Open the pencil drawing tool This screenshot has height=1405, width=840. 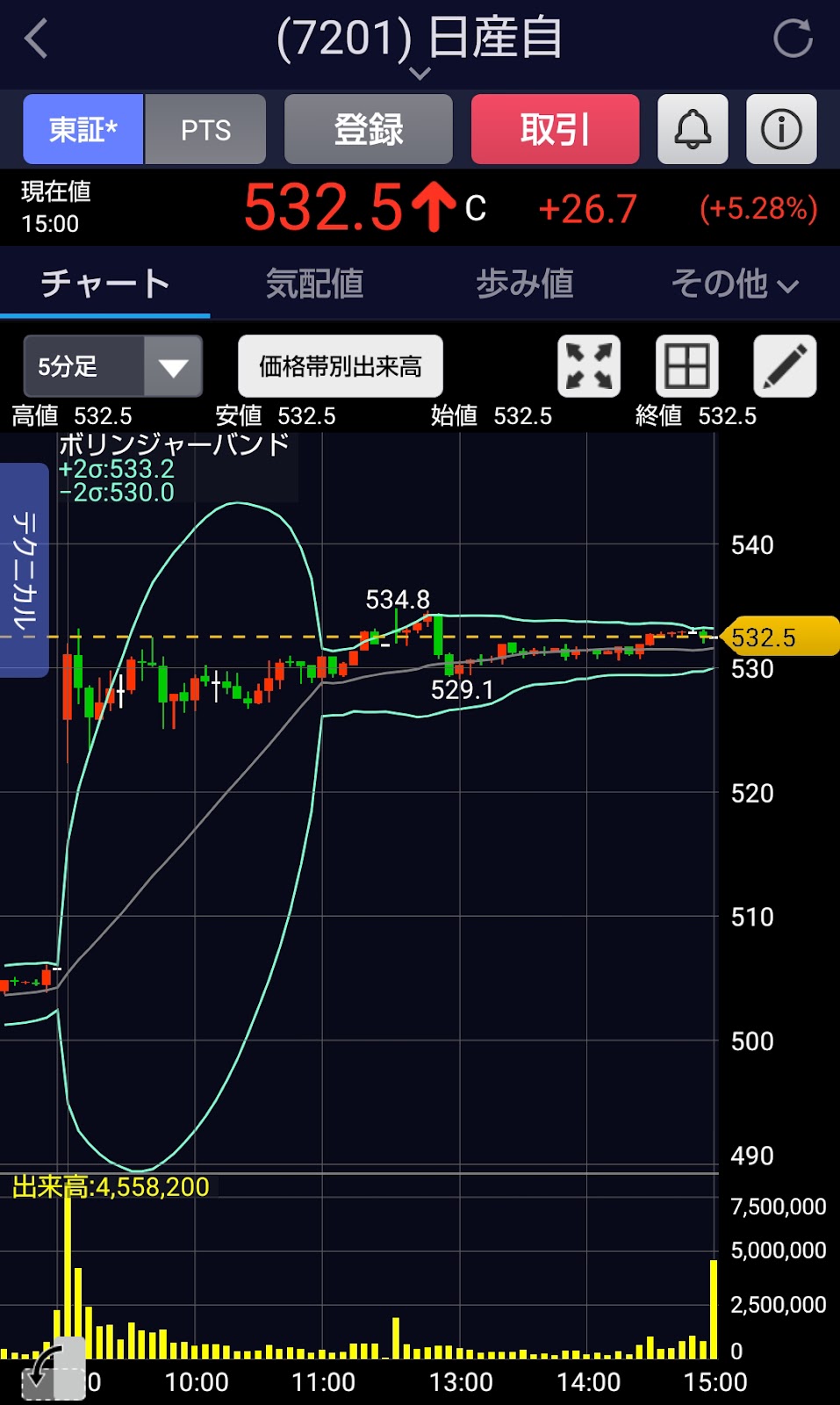tap(785, 366)
